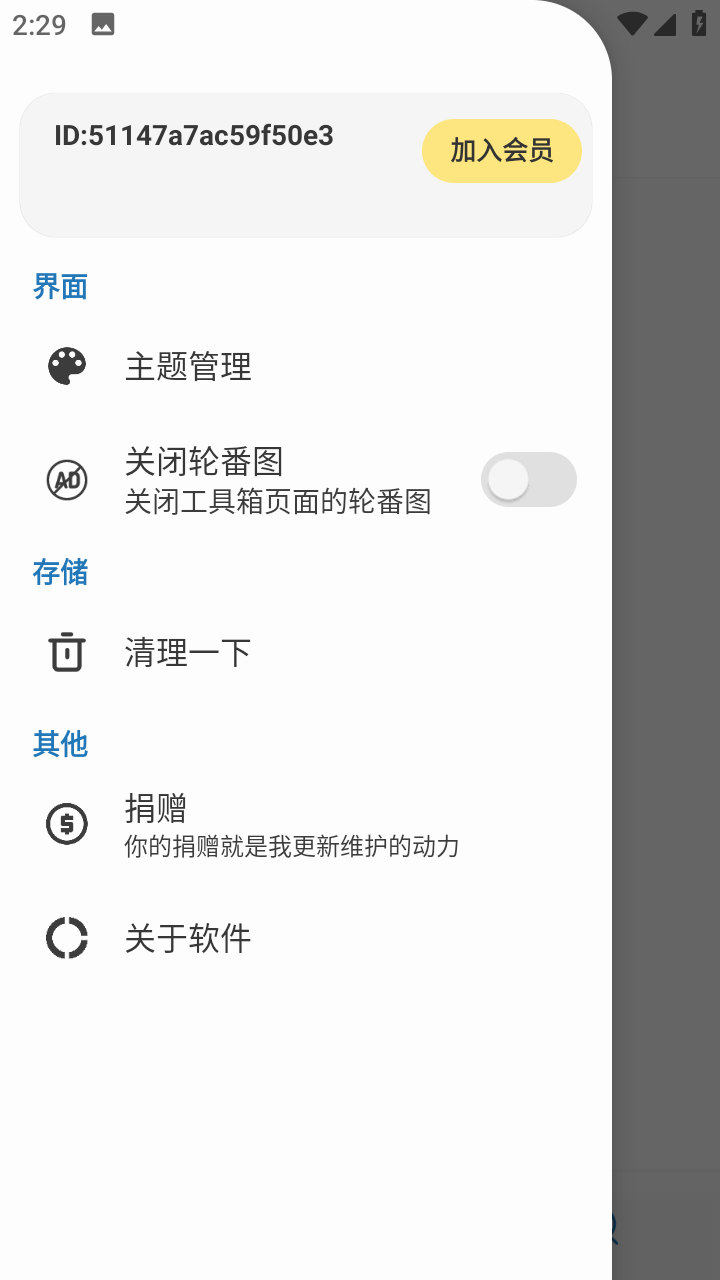Select the yellow 加入会员 pill

(501, 151)
